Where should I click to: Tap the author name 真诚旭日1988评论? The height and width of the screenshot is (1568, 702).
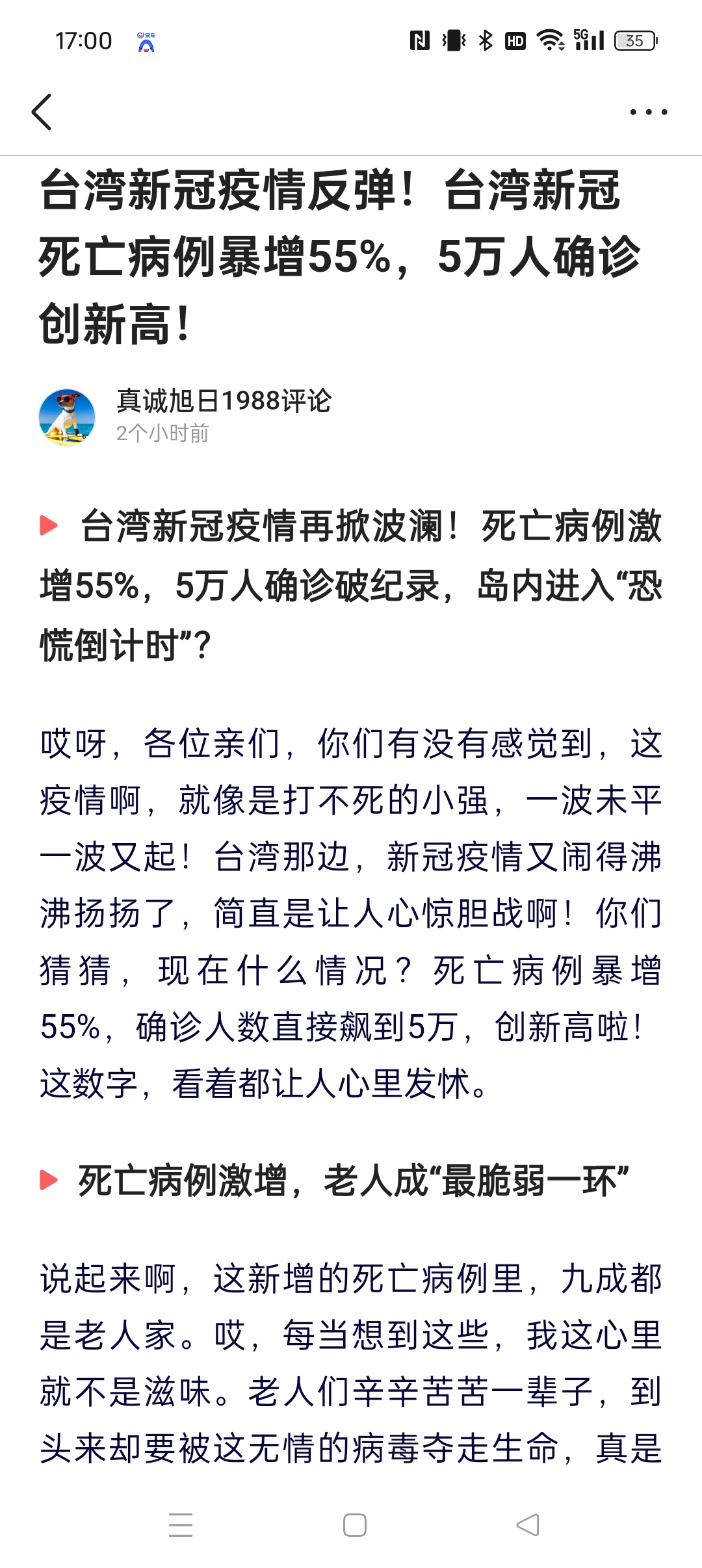(x=224, y=400)
